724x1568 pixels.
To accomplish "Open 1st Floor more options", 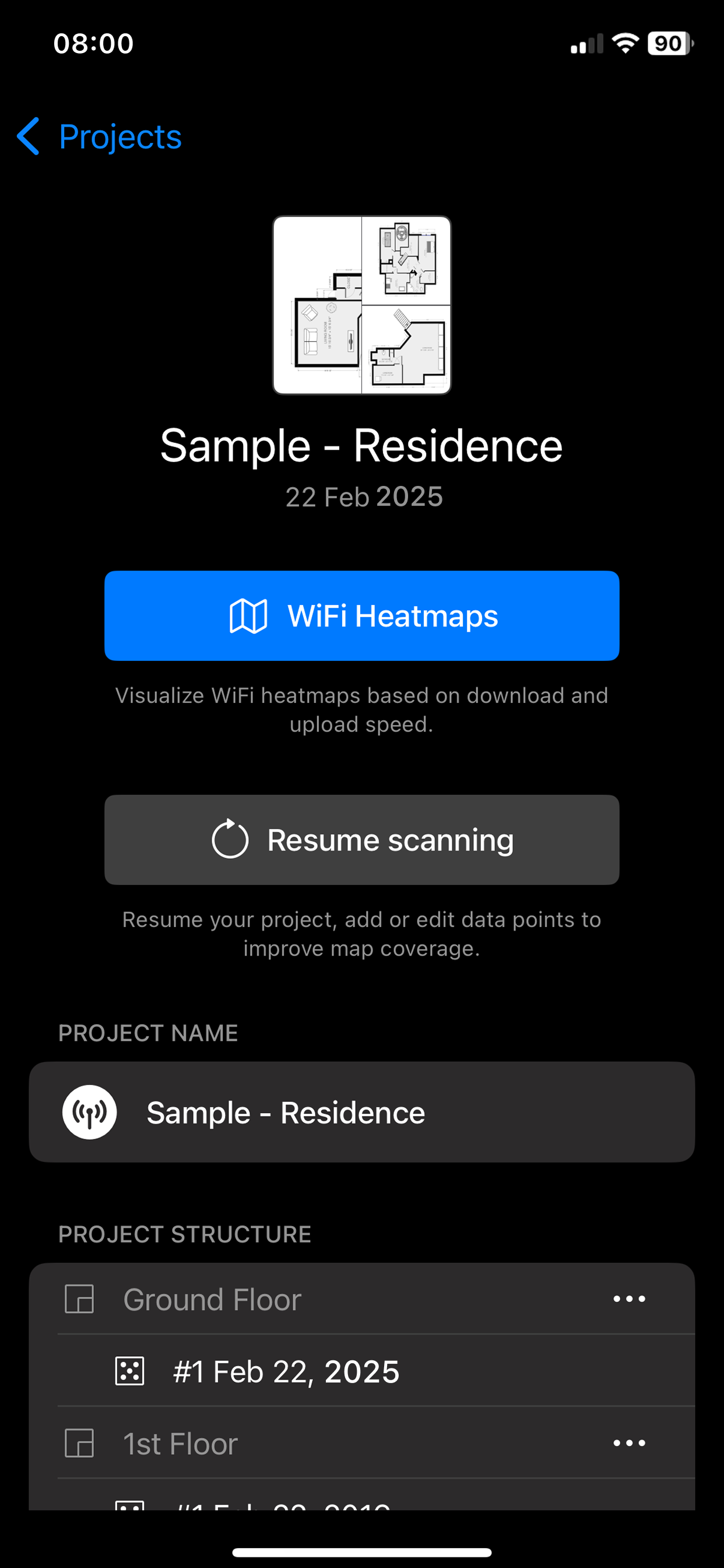I will tap(629, 1443).
